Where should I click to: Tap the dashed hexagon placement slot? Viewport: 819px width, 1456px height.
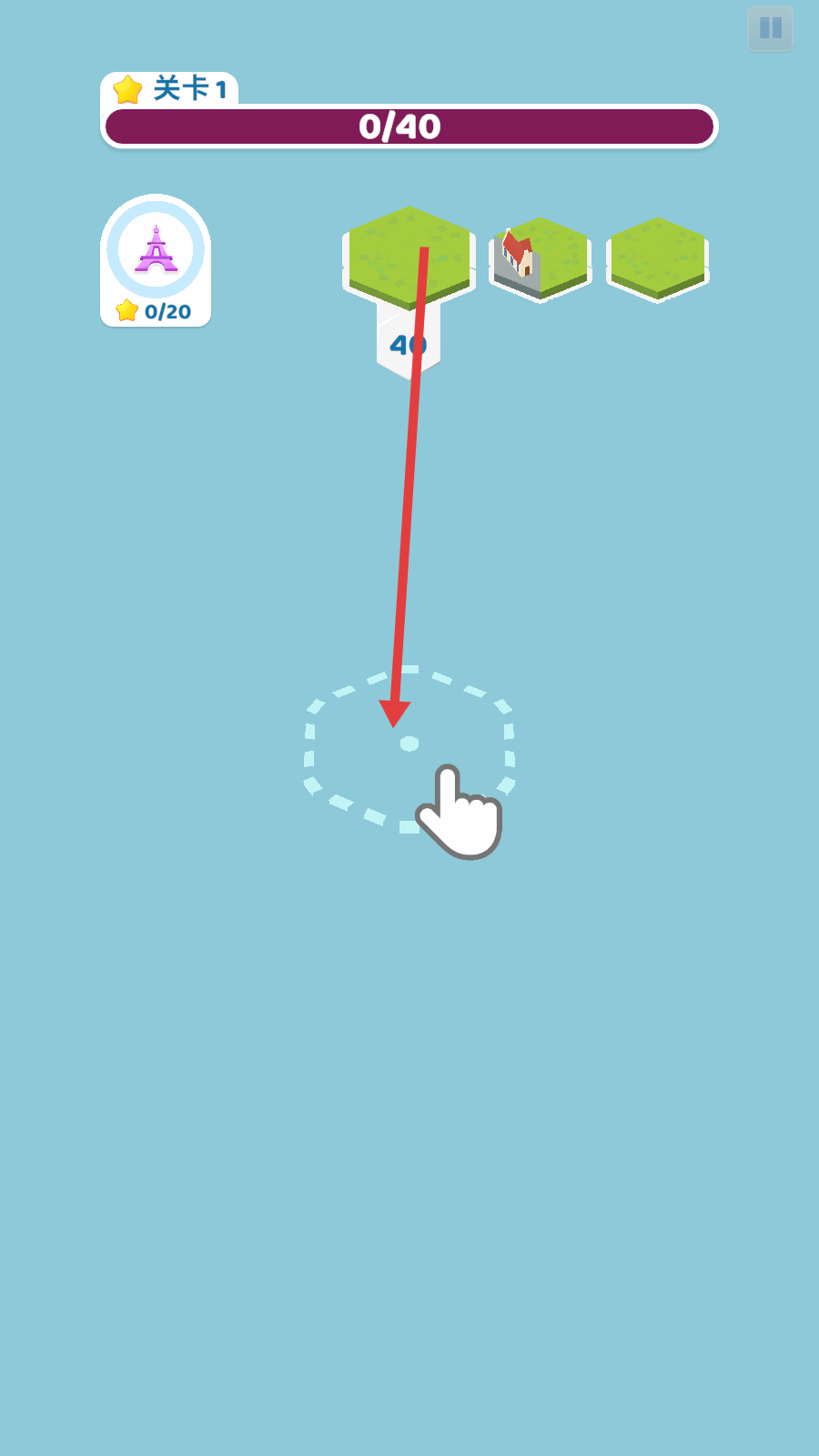pos(409,744)
